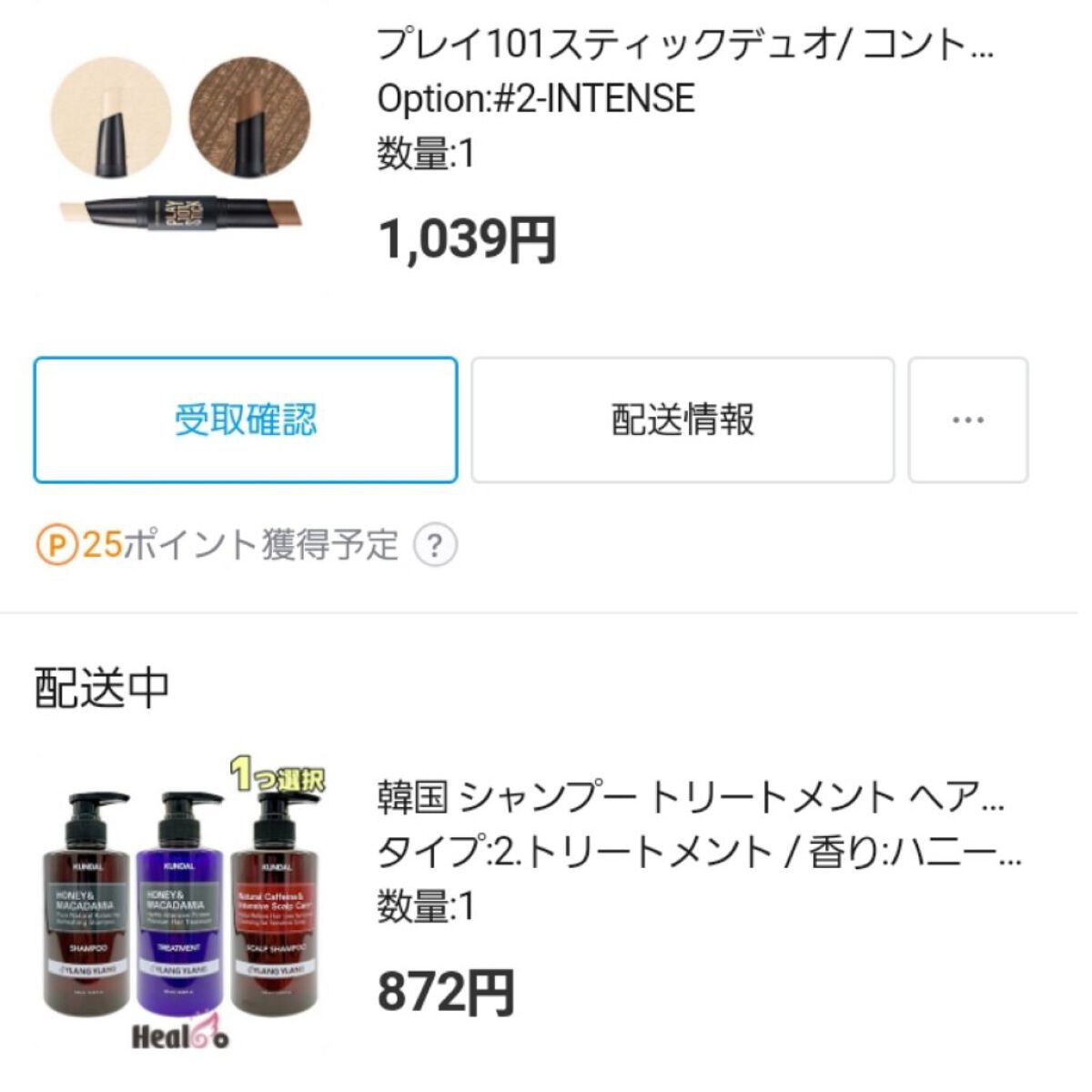Tap the 受取確認 button
Image resolution: width=1092 pixels, height=1092 pixels.
point(245,420)
